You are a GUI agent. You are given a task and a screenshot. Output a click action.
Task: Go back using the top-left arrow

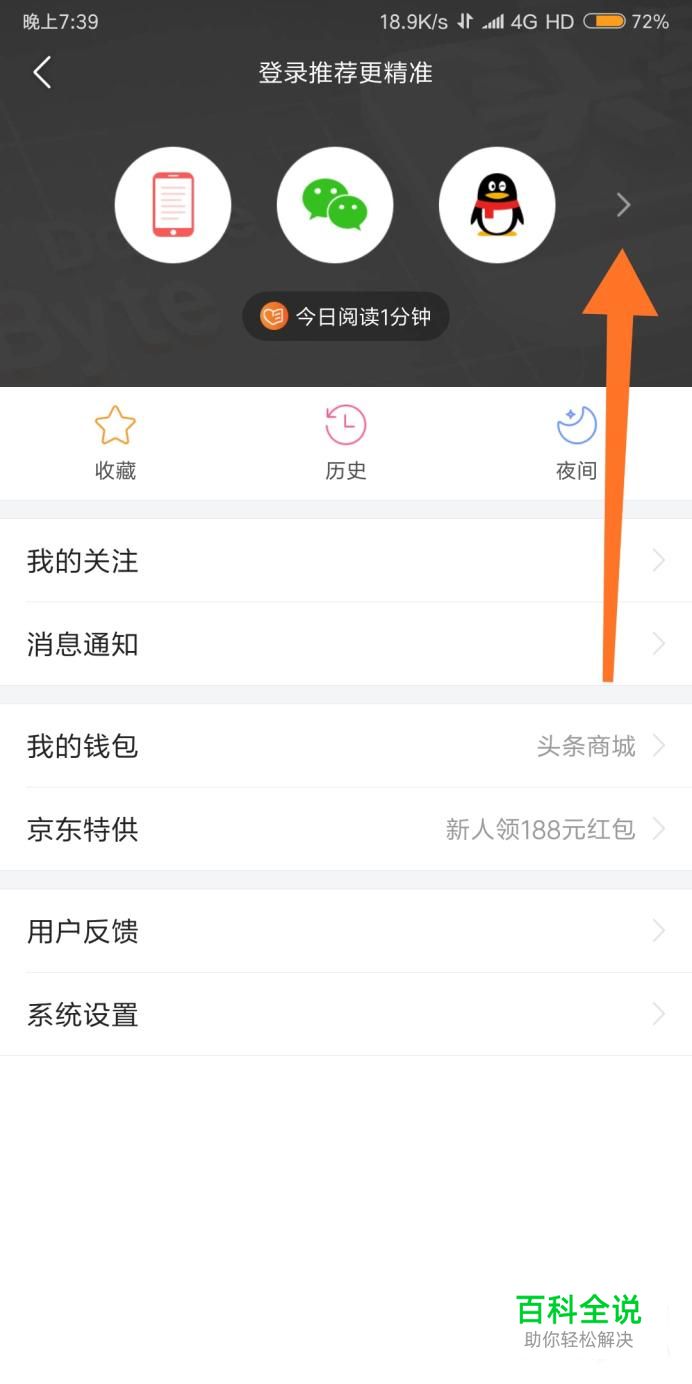coord(42,73)
